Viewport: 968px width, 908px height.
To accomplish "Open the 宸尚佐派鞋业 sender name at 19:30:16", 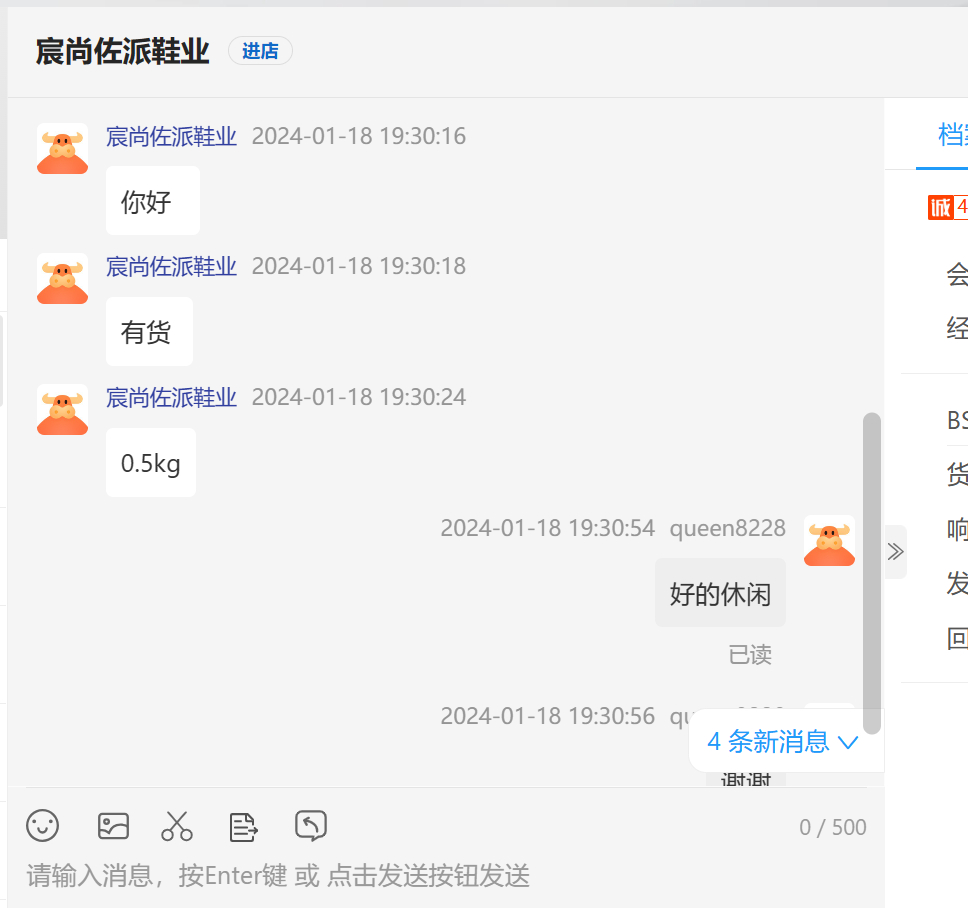I will tap(172, 136).
